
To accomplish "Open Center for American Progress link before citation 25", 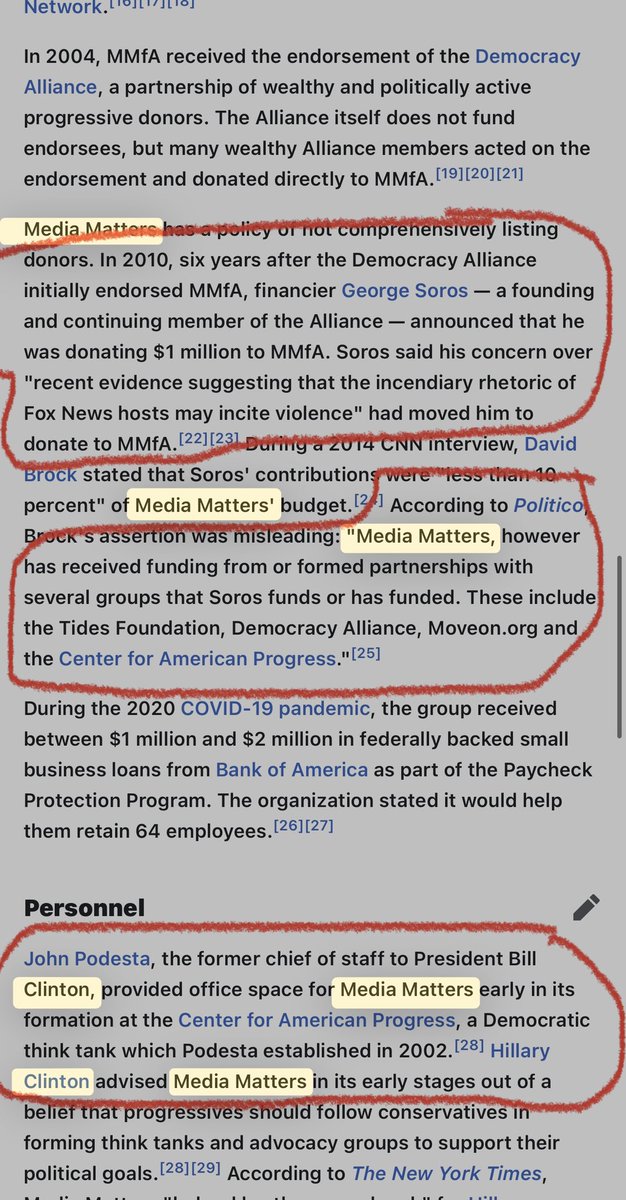I will point(197,659).
